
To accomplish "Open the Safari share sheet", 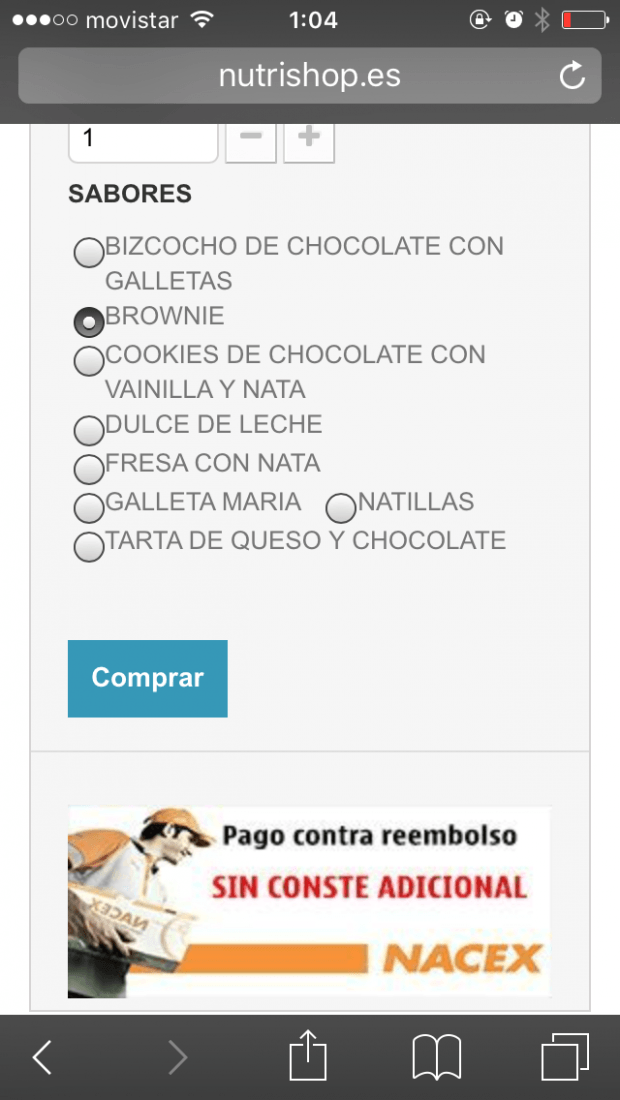I will tap(309, 1054).
